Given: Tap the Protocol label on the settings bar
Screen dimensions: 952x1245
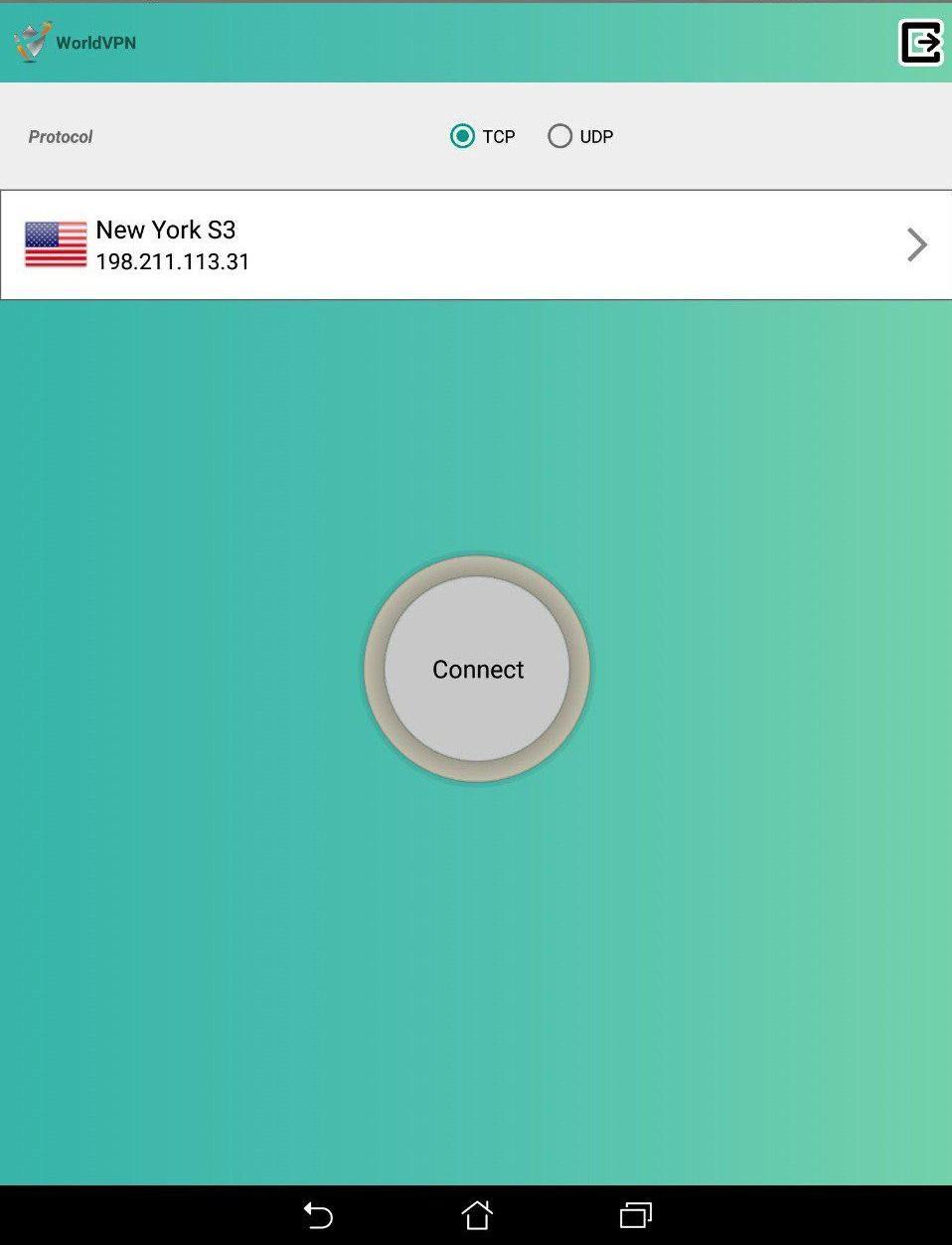Looking at the screenshot, I should (60, 136).
